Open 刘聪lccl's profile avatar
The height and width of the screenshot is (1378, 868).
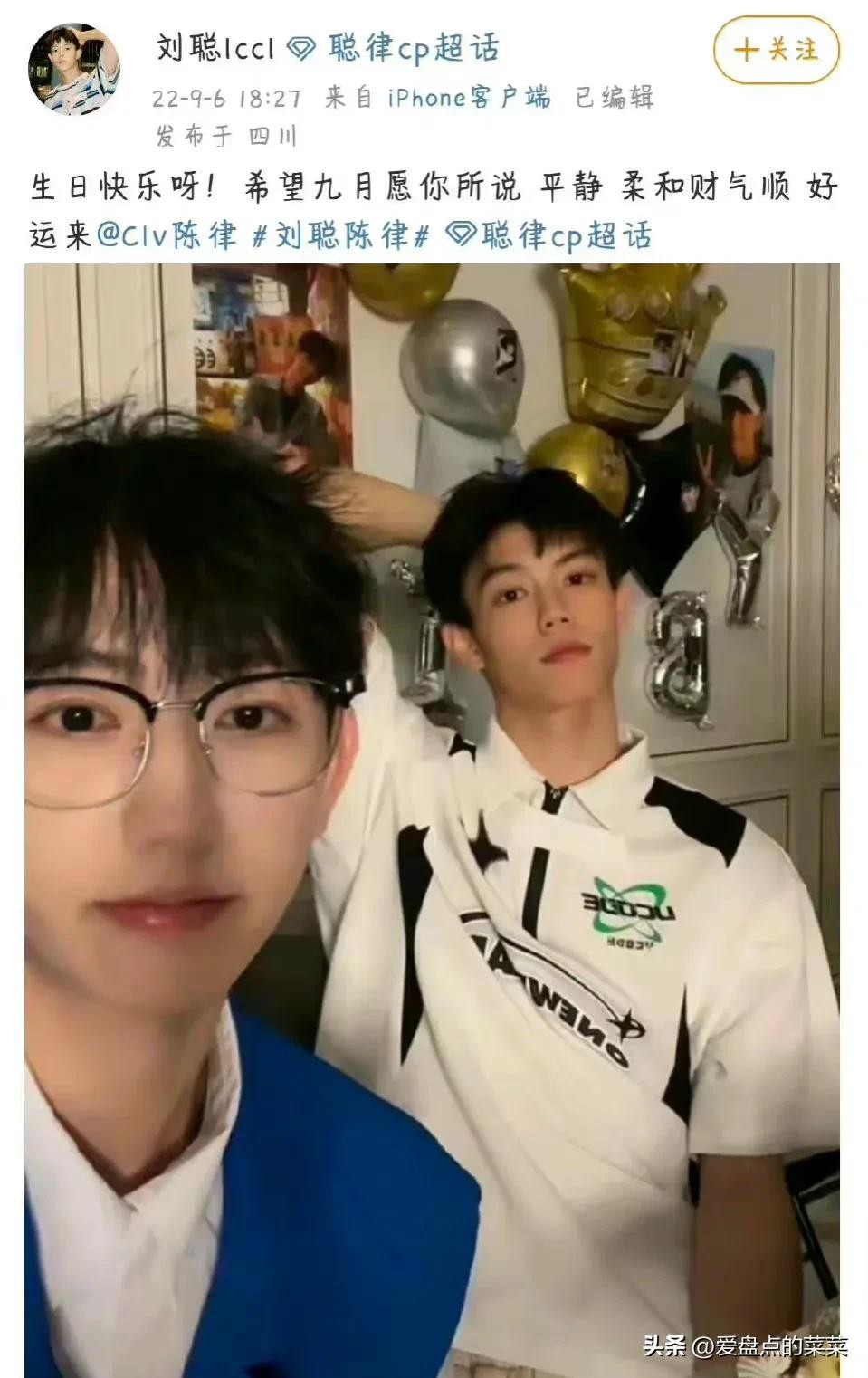(x=73, y=69)
